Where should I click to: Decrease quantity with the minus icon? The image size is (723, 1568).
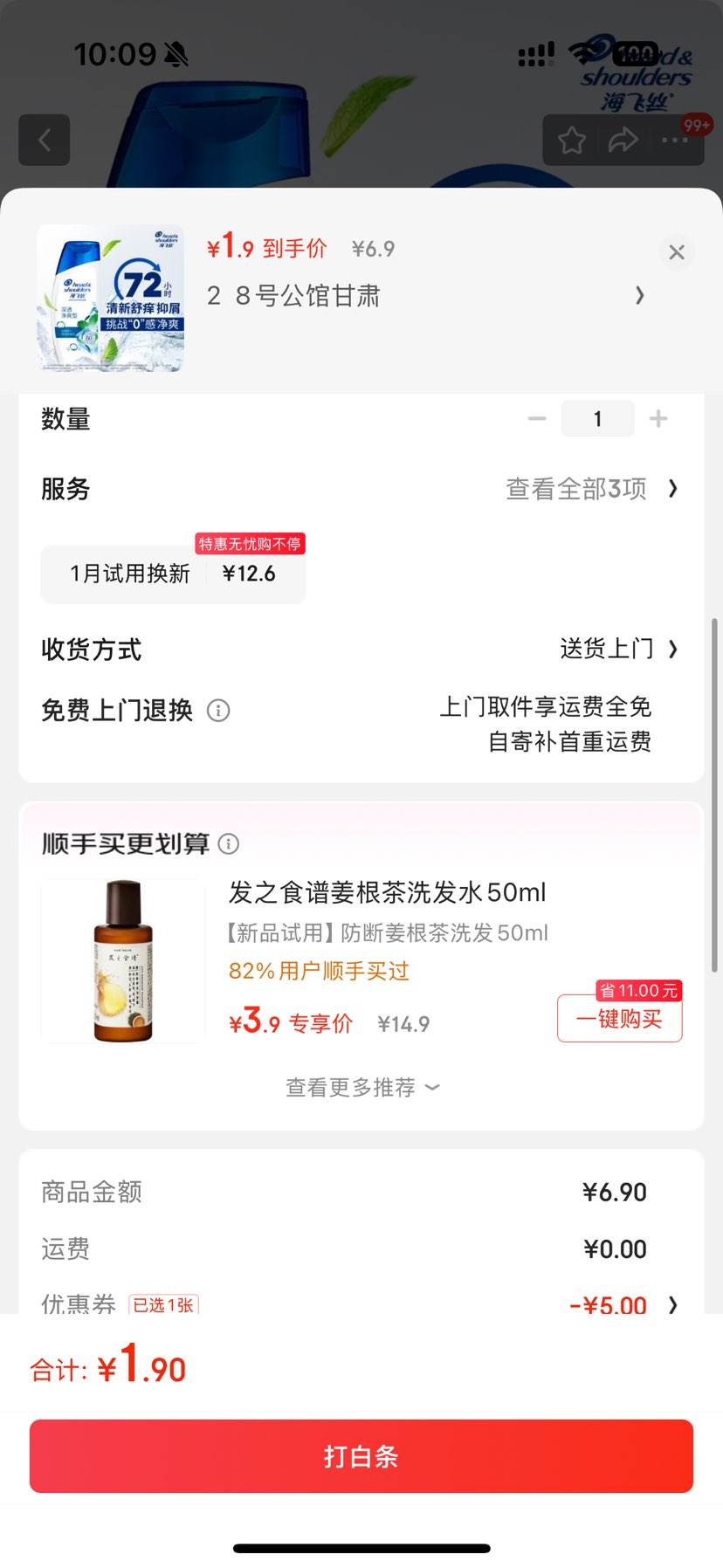(x=537, y=418)
